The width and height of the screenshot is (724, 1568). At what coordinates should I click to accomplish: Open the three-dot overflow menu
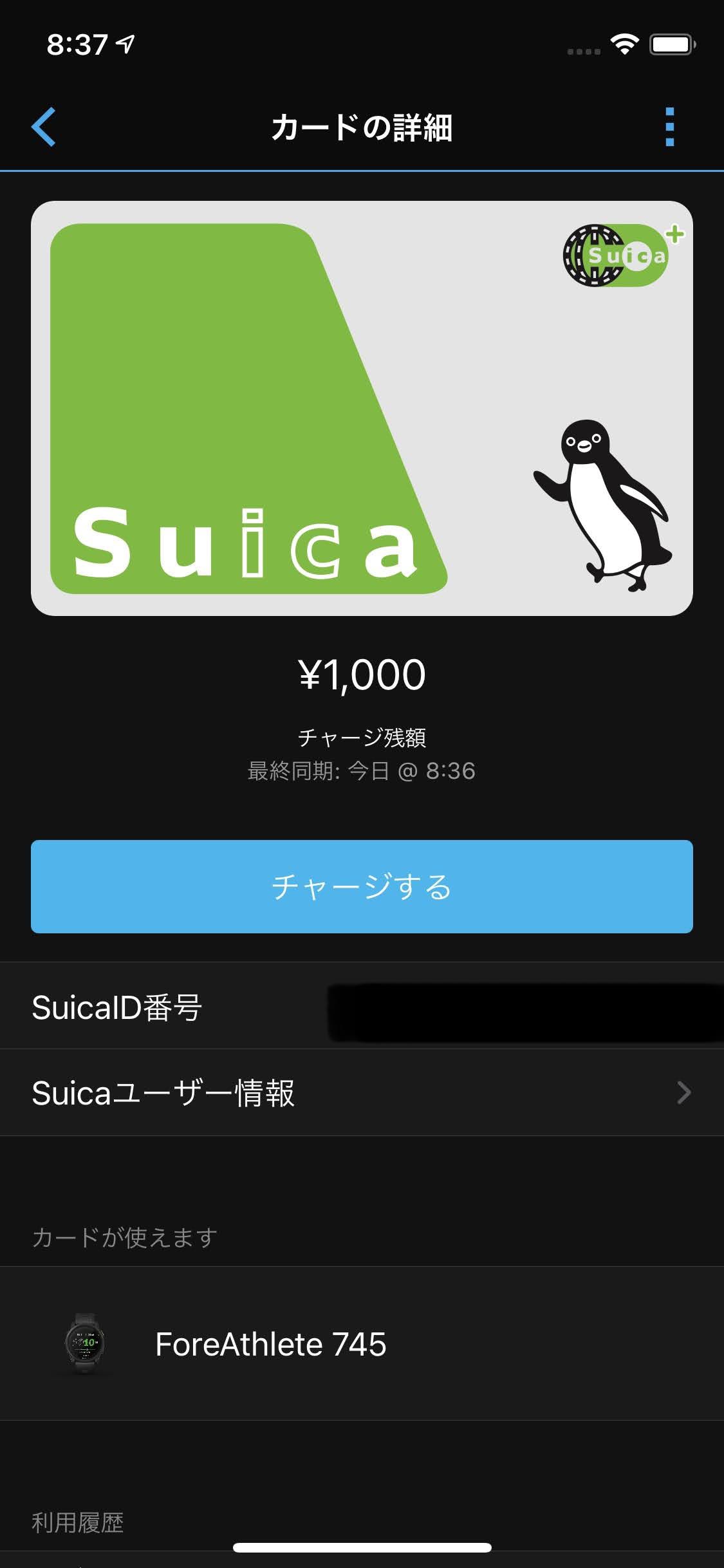(x=669, y=127)
